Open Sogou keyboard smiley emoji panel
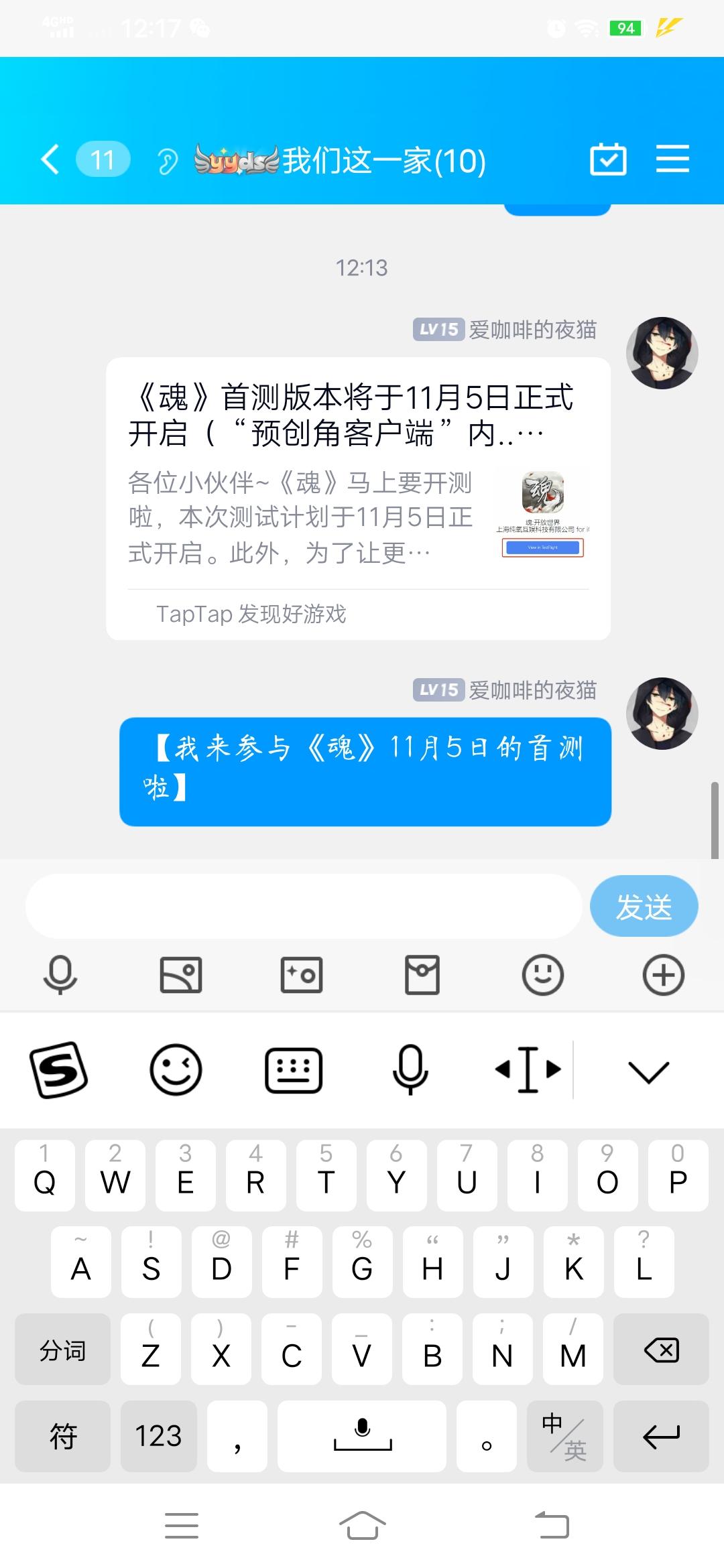Screen dimensions: 724x1568 pyautogui.click(x=176, y=1070)
